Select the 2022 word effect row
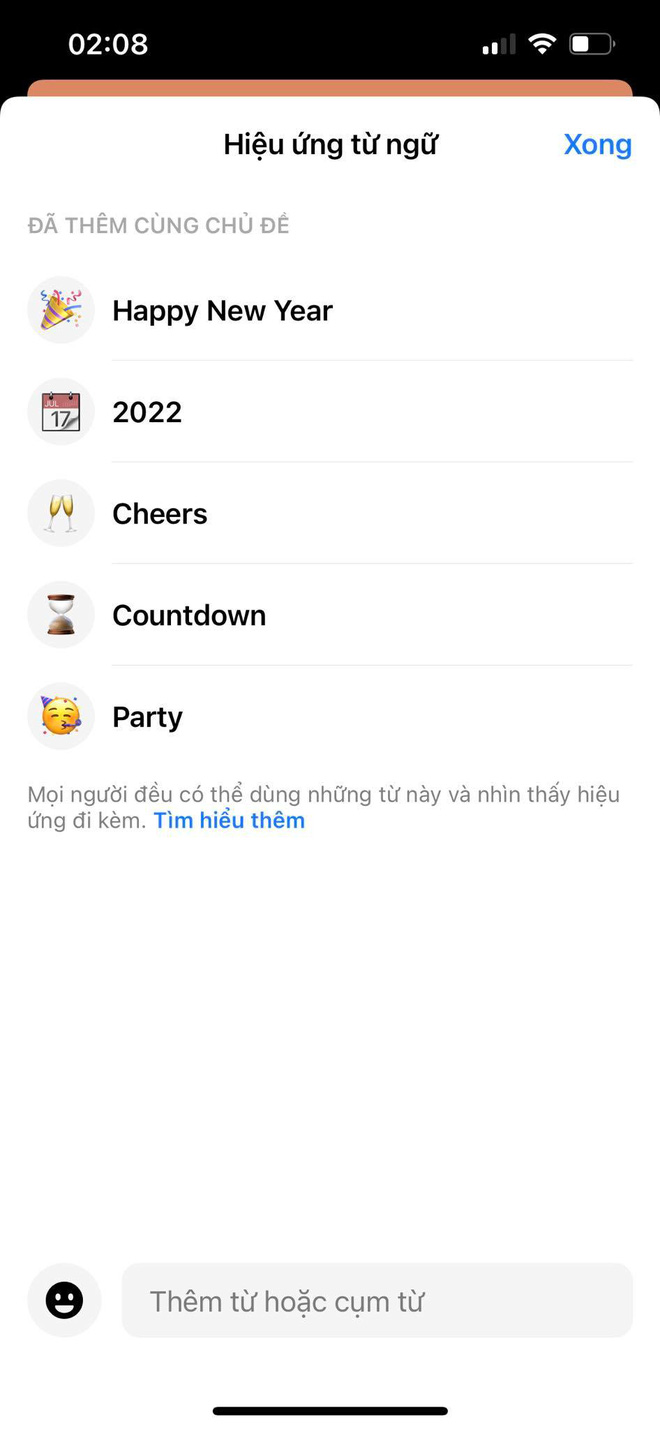The height and width of the screenshot is (1429, 660). 330,412
